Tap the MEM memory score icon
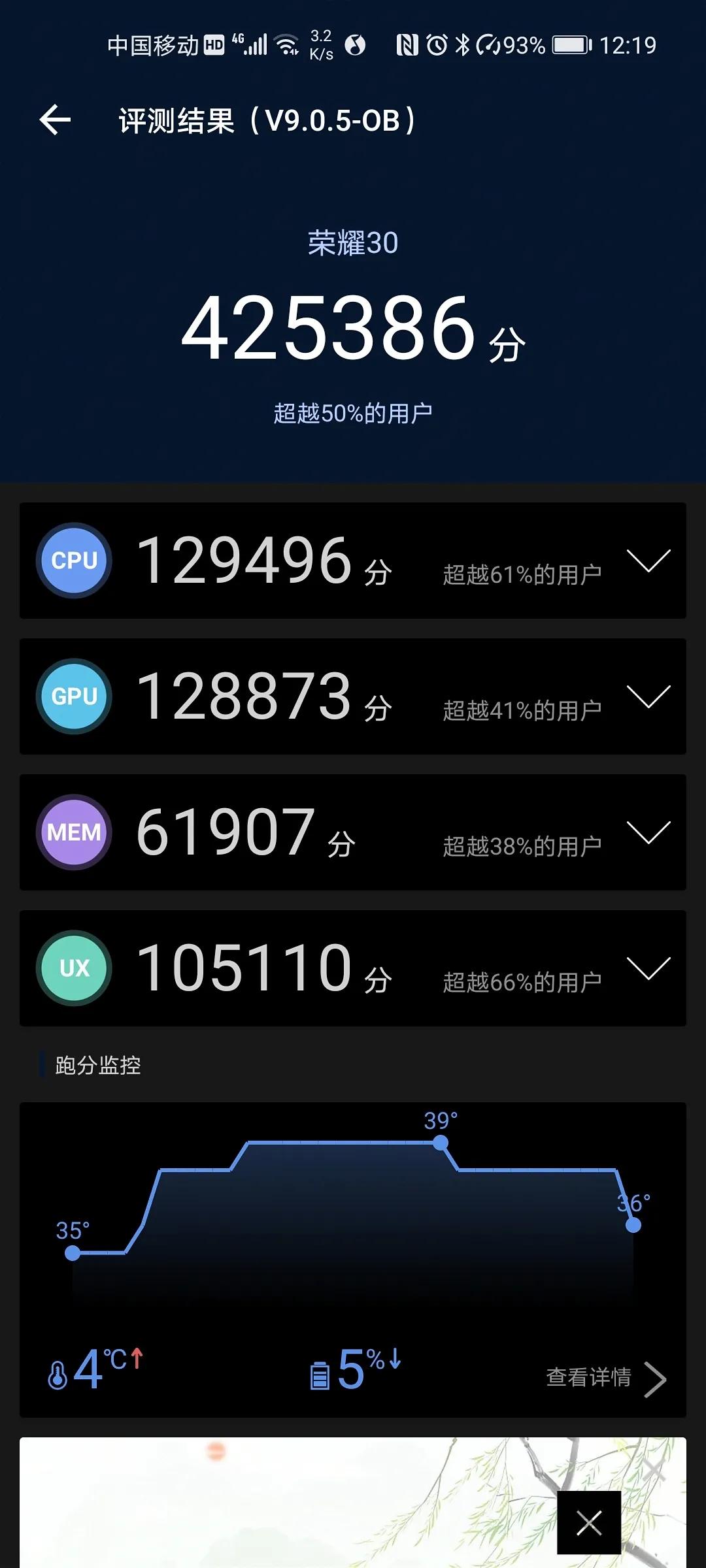 pos(73,832)
